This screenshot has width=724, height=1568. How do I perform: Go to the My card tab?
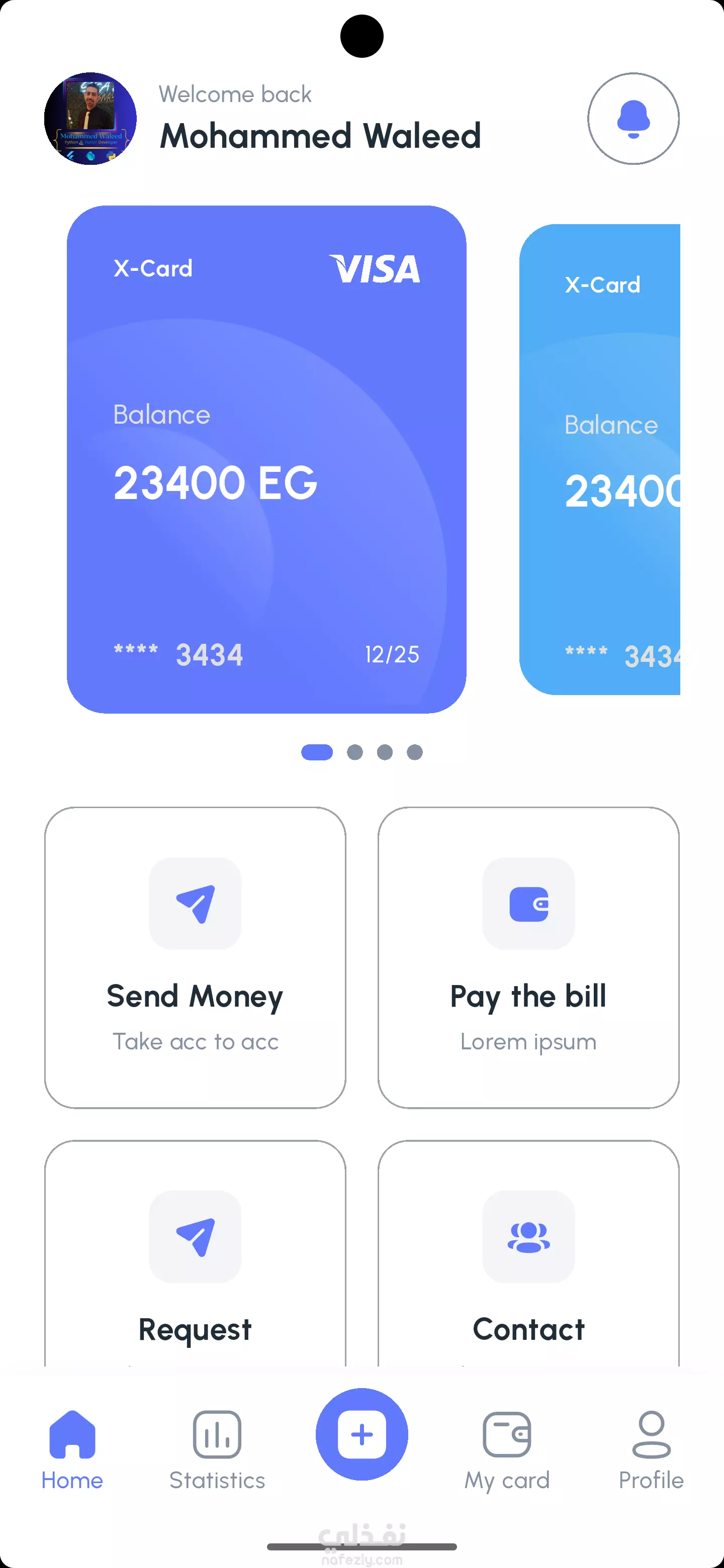tap(507, 1450)
